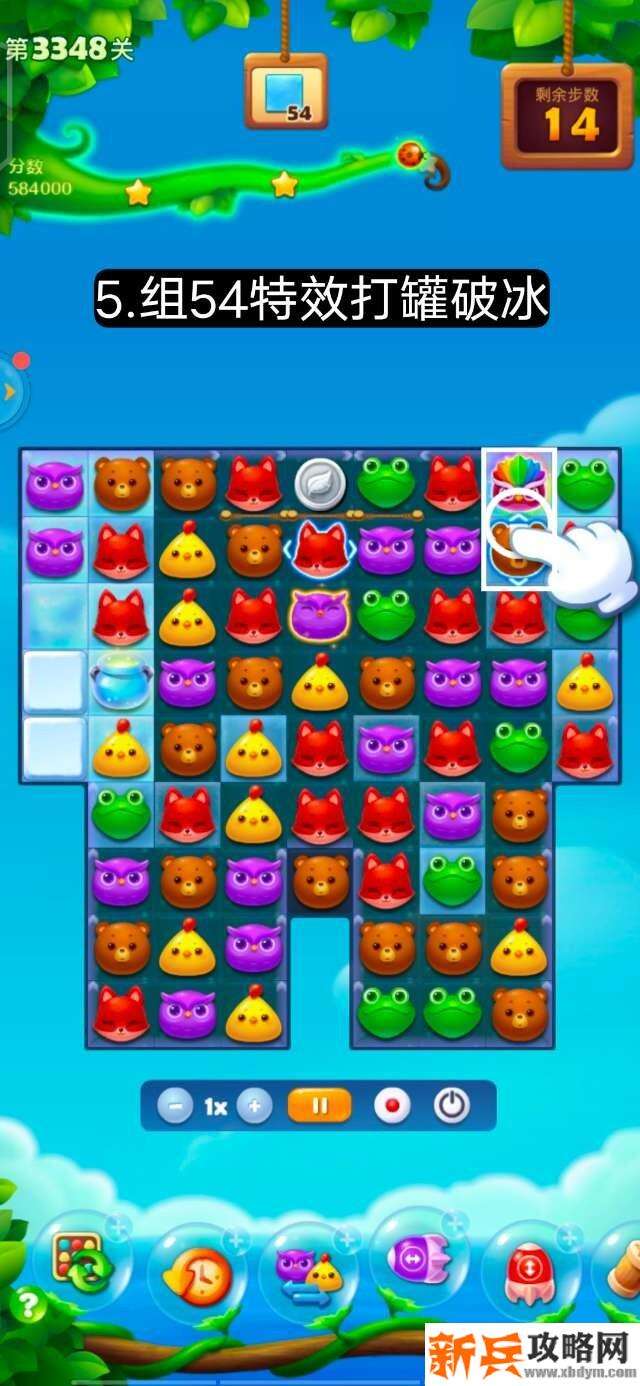The width and height of the screenshot is (640, 1386).
Task: Expand the side panel arrow
Action: point(10,391)
